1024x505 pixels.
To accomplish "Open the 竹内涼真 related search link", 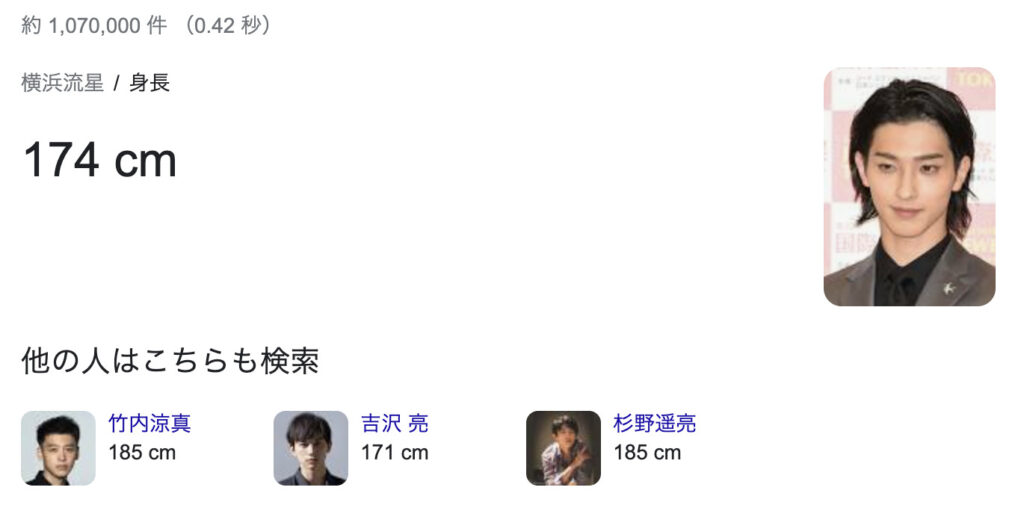I will tap(149, 423).
